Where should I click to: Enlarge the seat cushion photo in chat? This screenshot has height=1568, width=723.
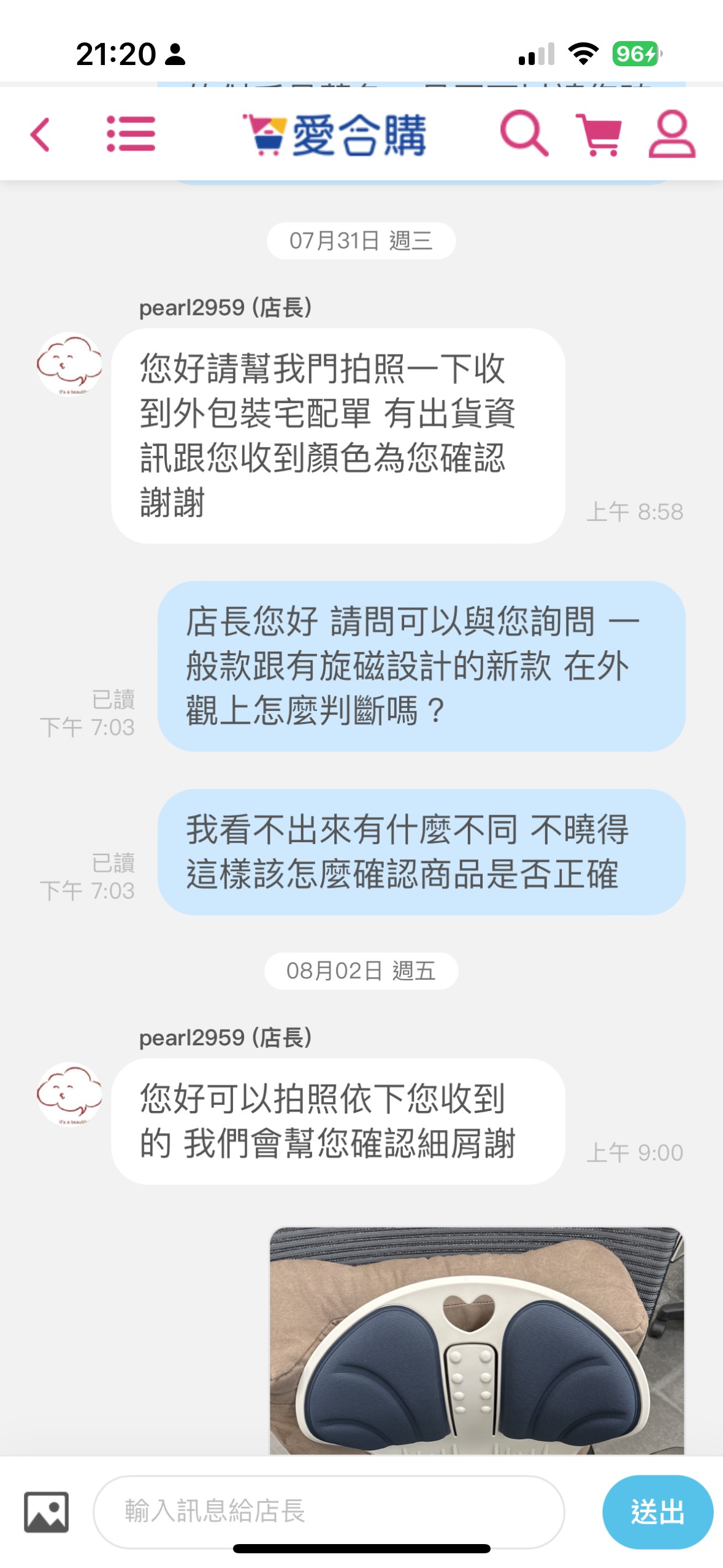click(x=476, y=1340)
